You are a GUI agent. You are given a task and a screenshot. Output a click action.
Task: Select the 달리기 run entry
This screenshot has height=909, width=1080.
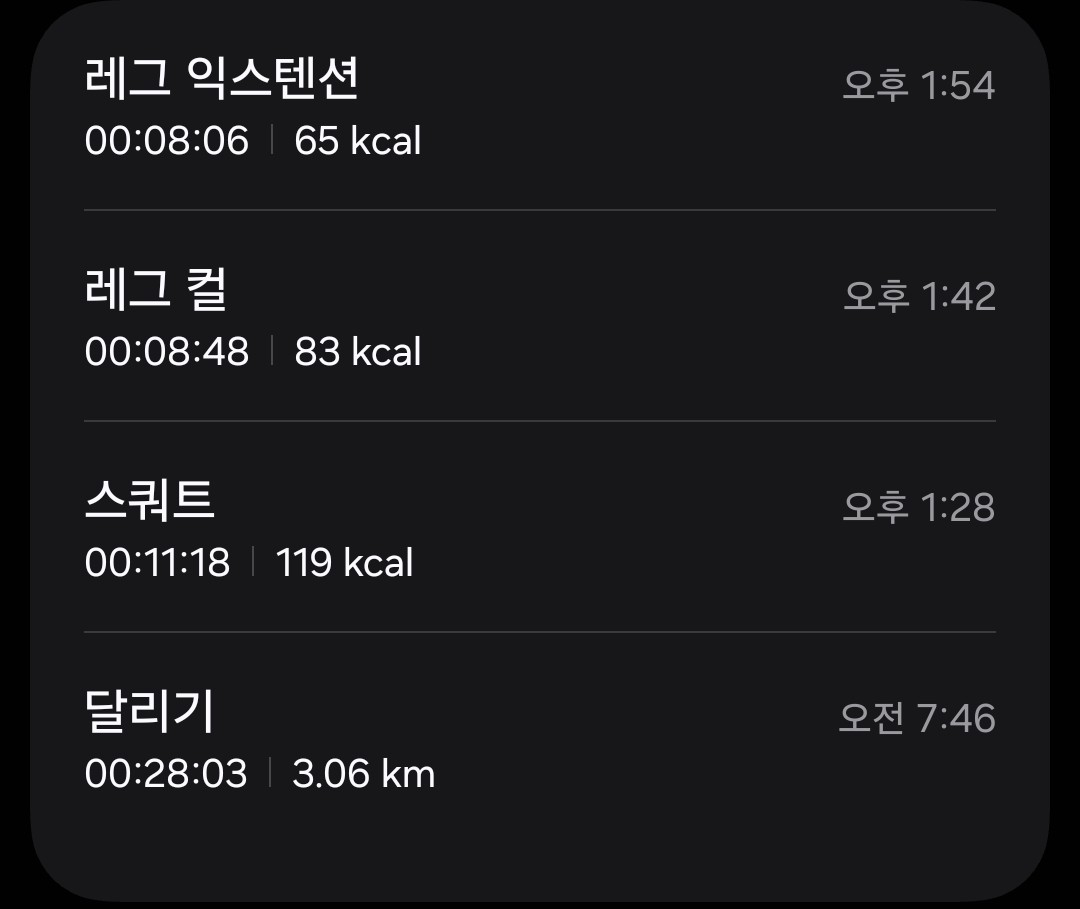point(539,741)
